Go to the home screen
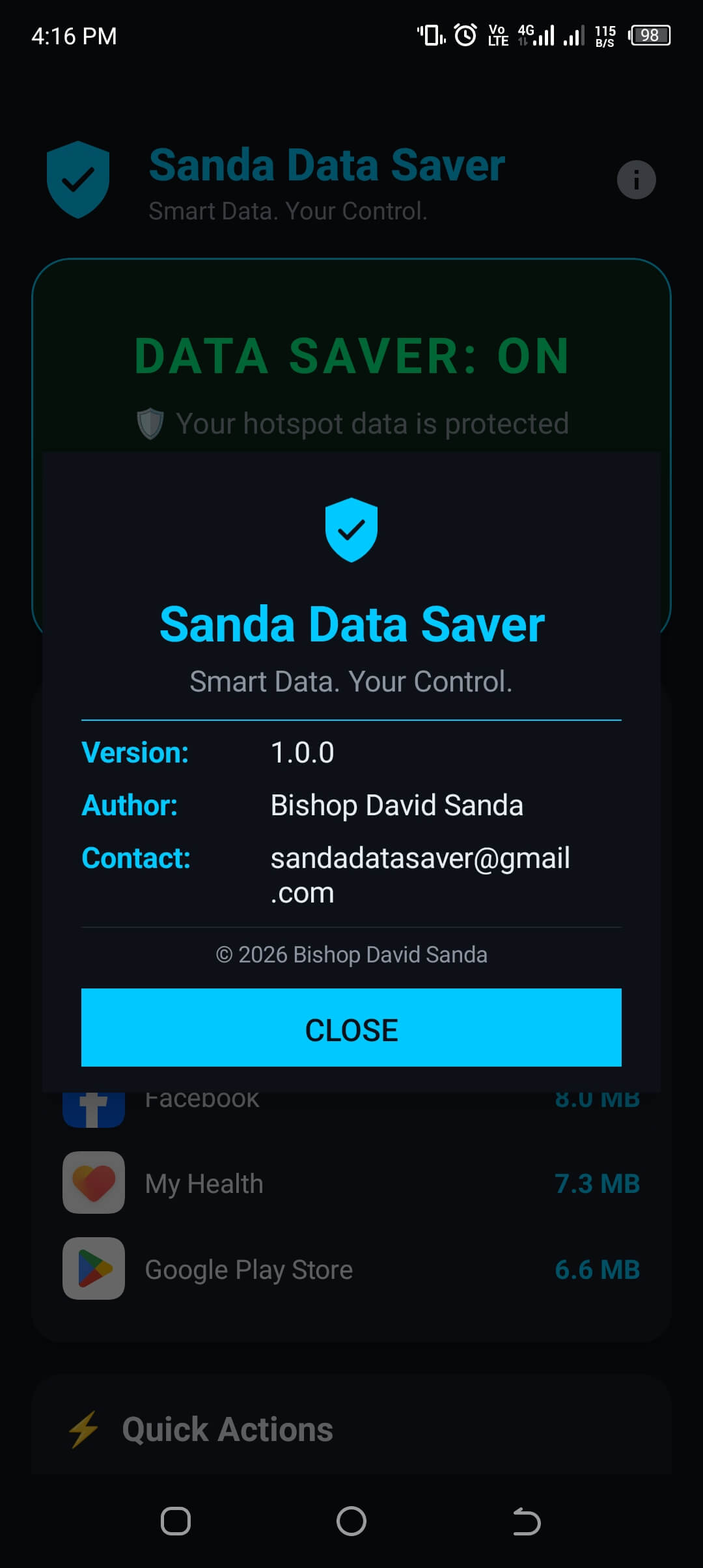The height and width of the screenshot is (1568, 703). click(x=351, y=1522)
